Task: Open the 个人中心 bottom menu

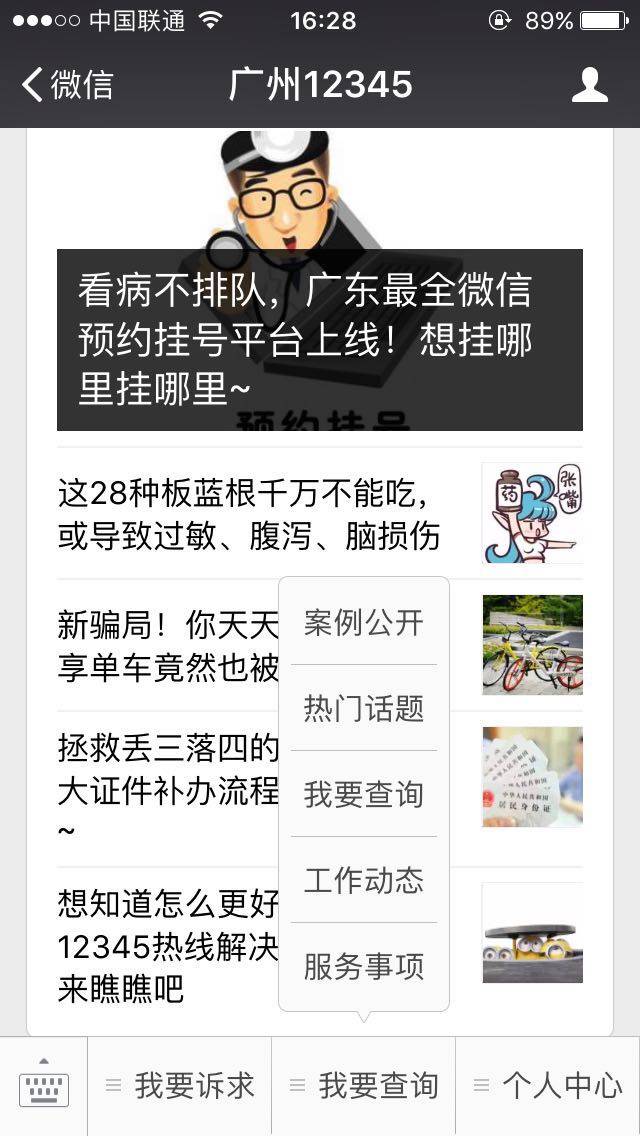Action: [548, 1086]
